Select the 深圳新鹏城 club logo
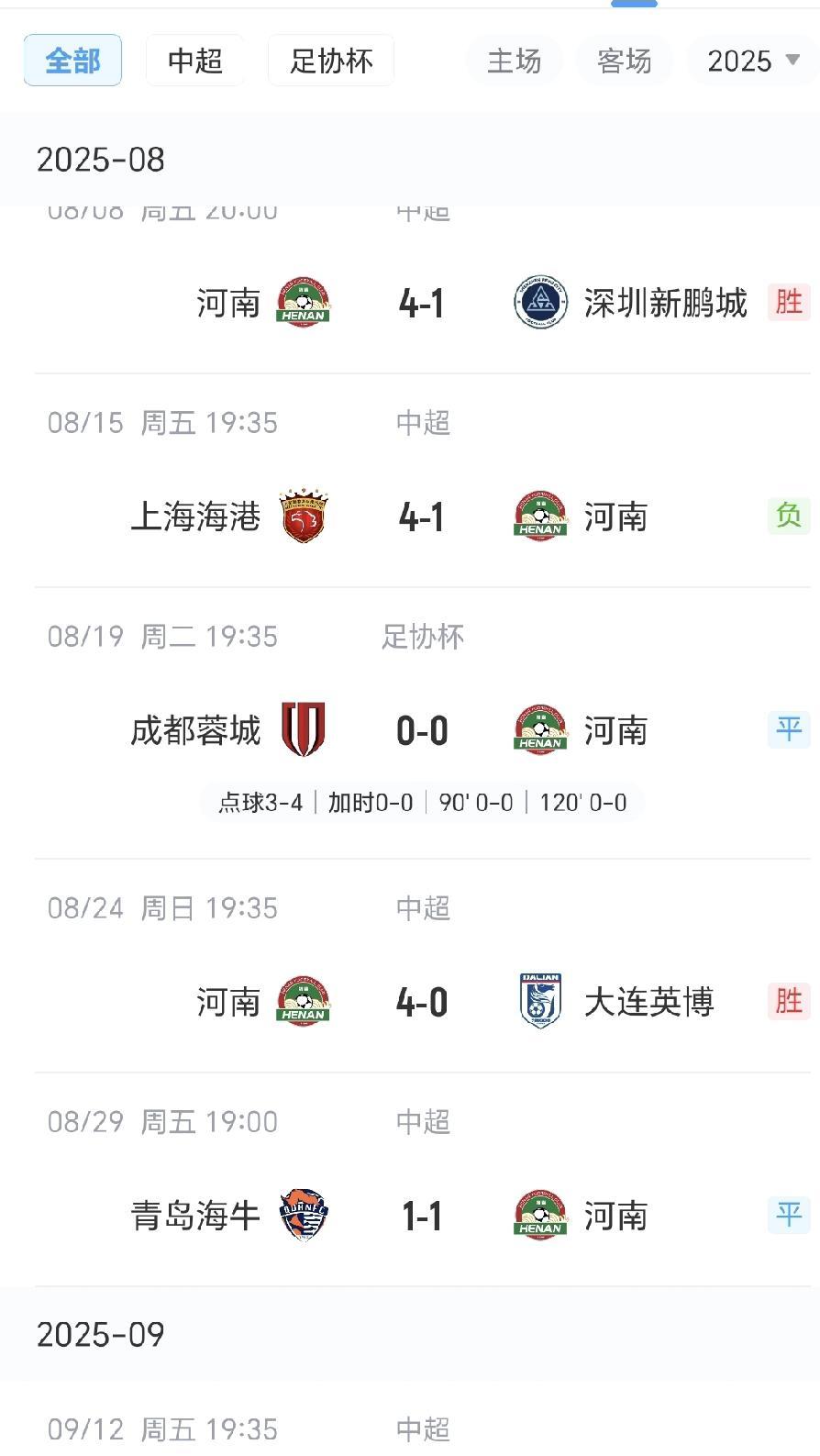820x1456 pixels. (x=539, y=303)
